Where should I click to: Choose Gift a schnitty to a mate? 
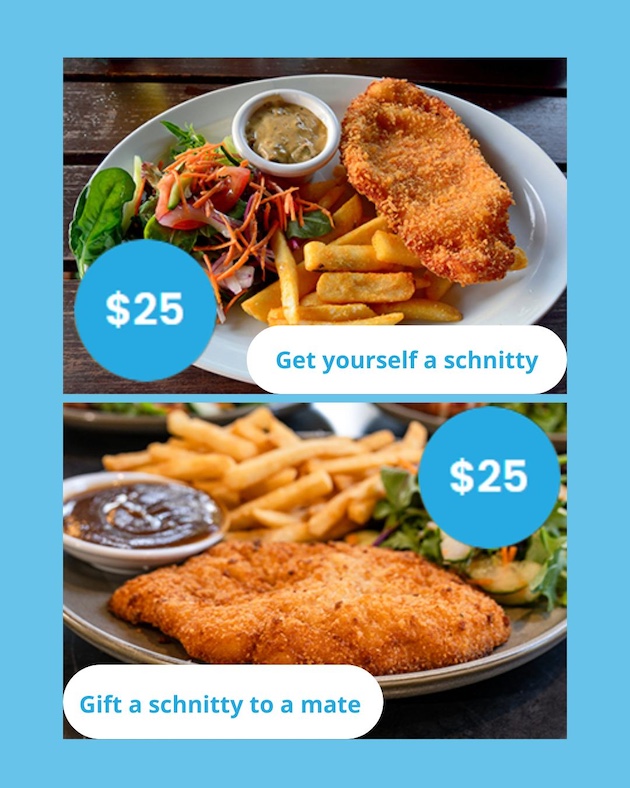pos(221,703)
